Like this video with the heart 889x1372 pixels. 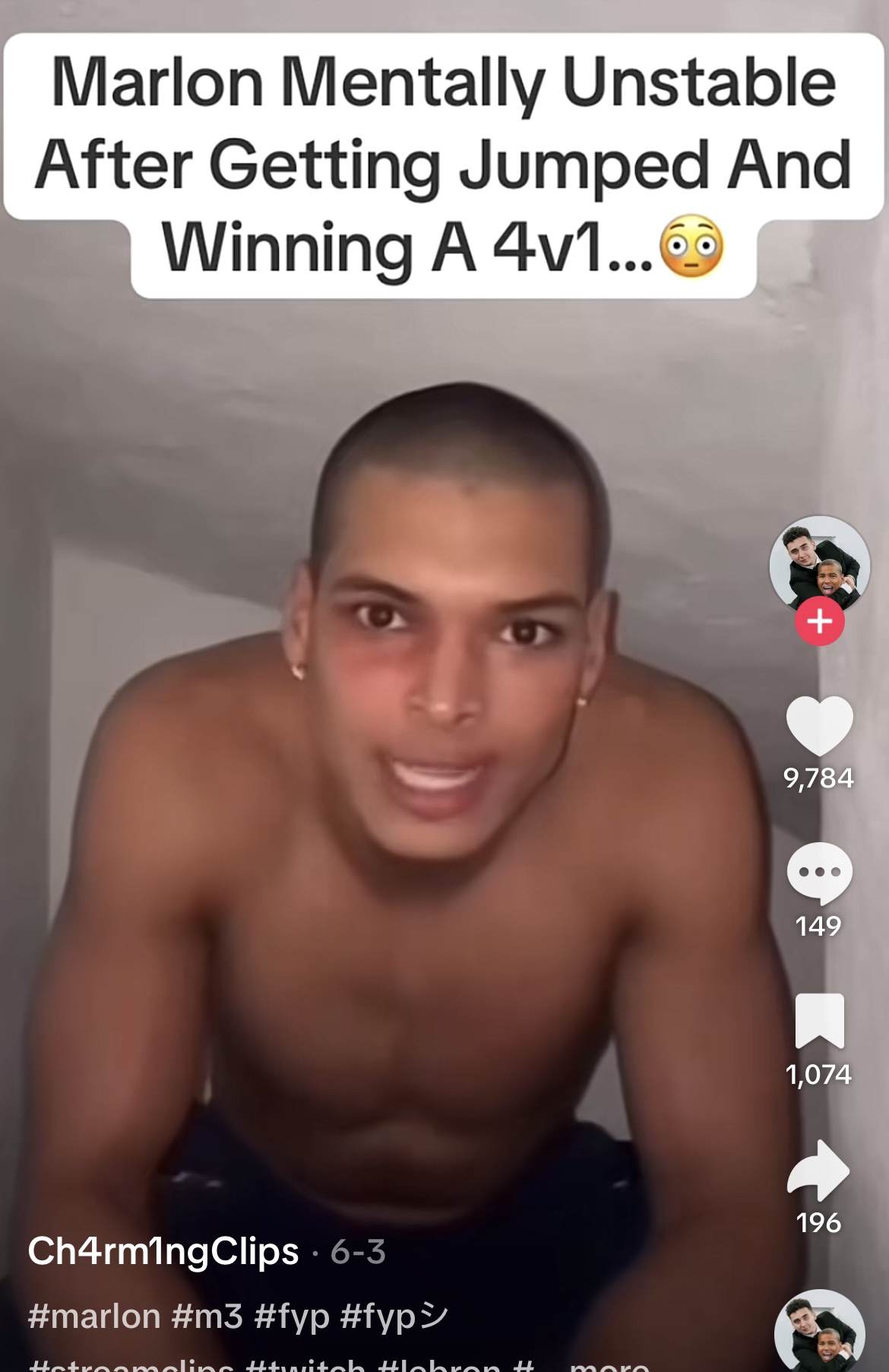(x=819, y=725)
